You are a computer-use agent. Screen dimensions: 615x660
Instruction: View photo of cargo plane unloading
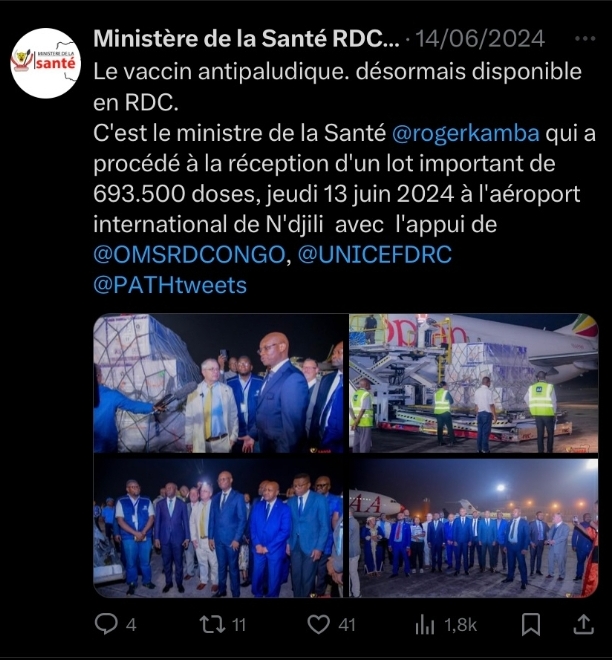(x=473, y=383)
